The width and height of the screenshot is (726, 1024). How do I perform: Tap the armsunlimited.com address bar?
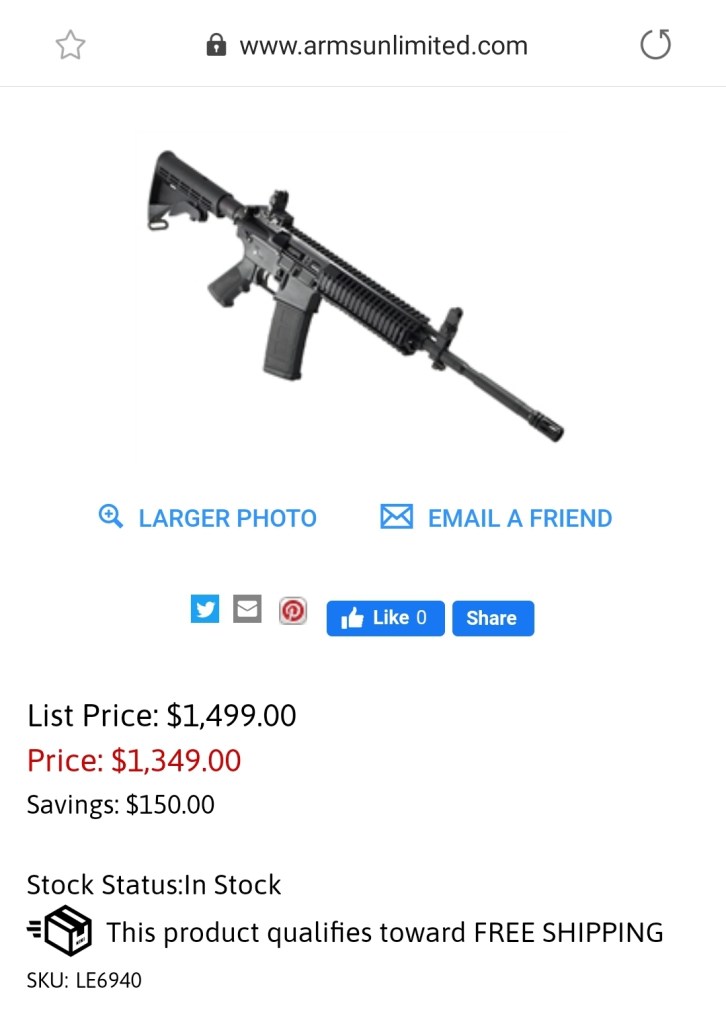pyautogui.click(x=382, y=45)
